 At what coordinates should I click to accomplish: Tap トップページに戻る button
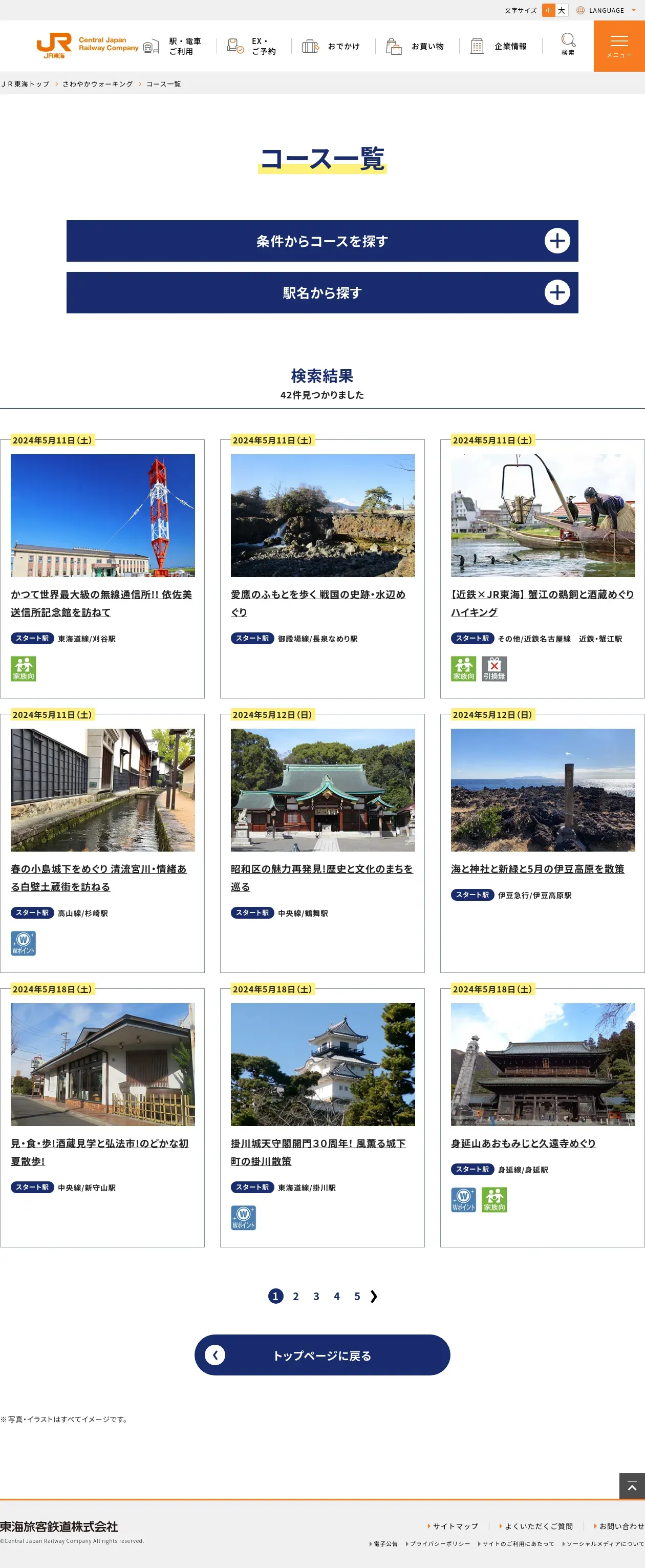click(322, 1355)
